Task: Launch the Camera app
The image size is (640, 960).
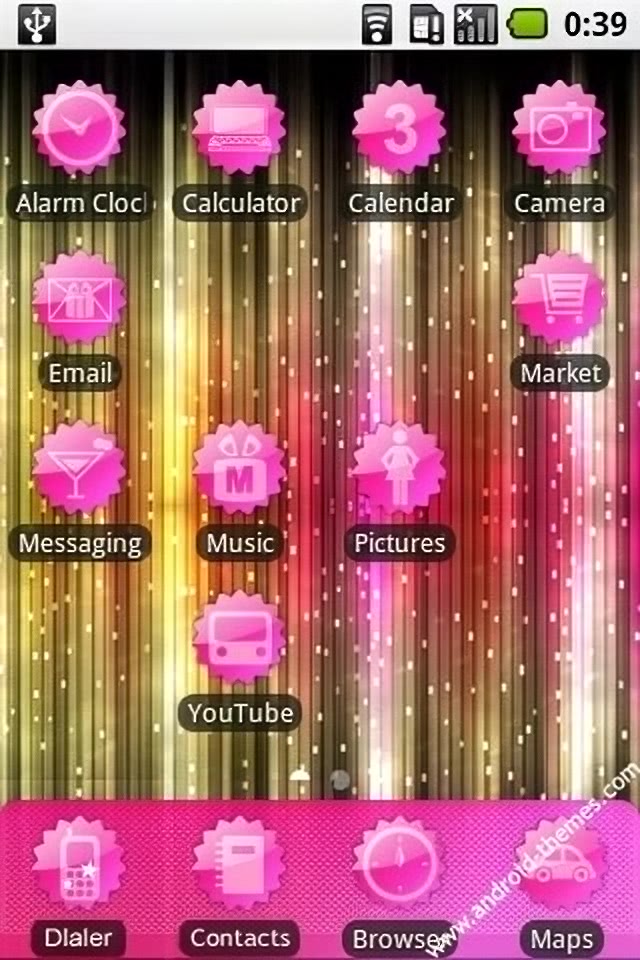Action: [x=559, y=130]
